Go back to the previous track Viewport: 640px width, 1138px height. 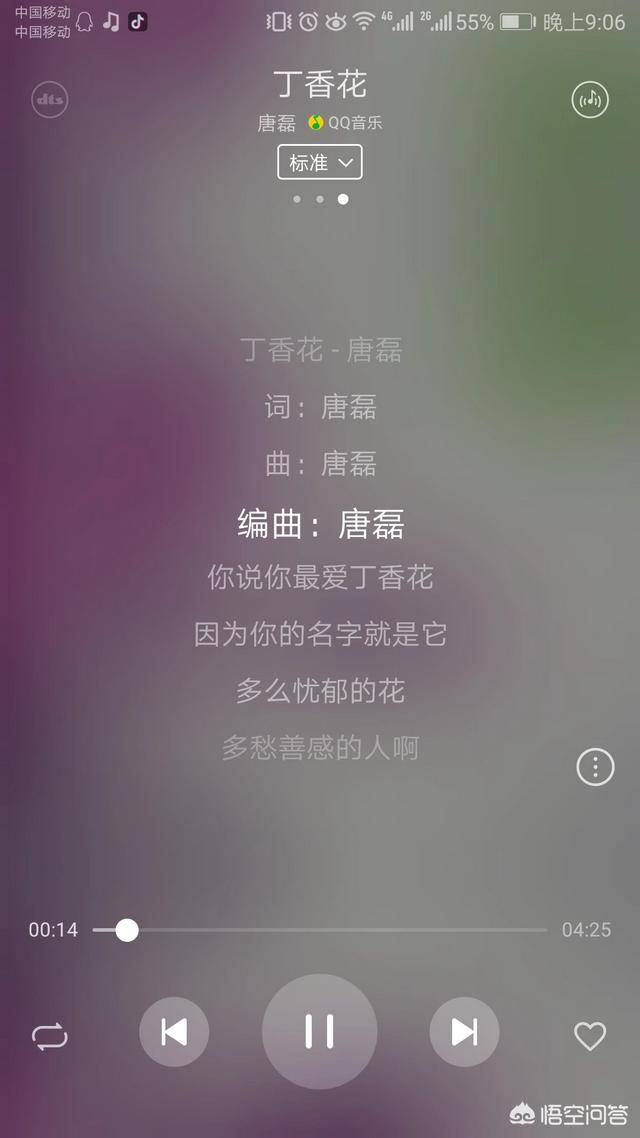click(174, 1031)
